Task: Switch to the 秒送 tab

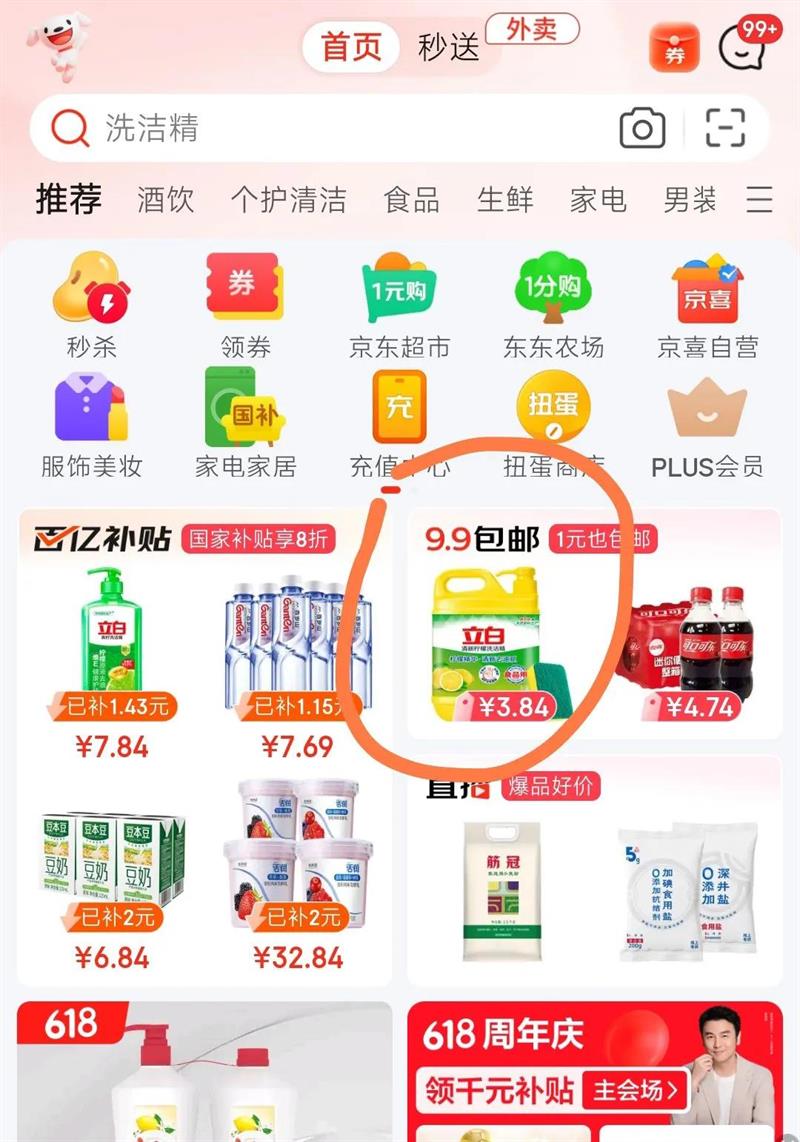Action: pyautogui.click(x=449, y=47)
